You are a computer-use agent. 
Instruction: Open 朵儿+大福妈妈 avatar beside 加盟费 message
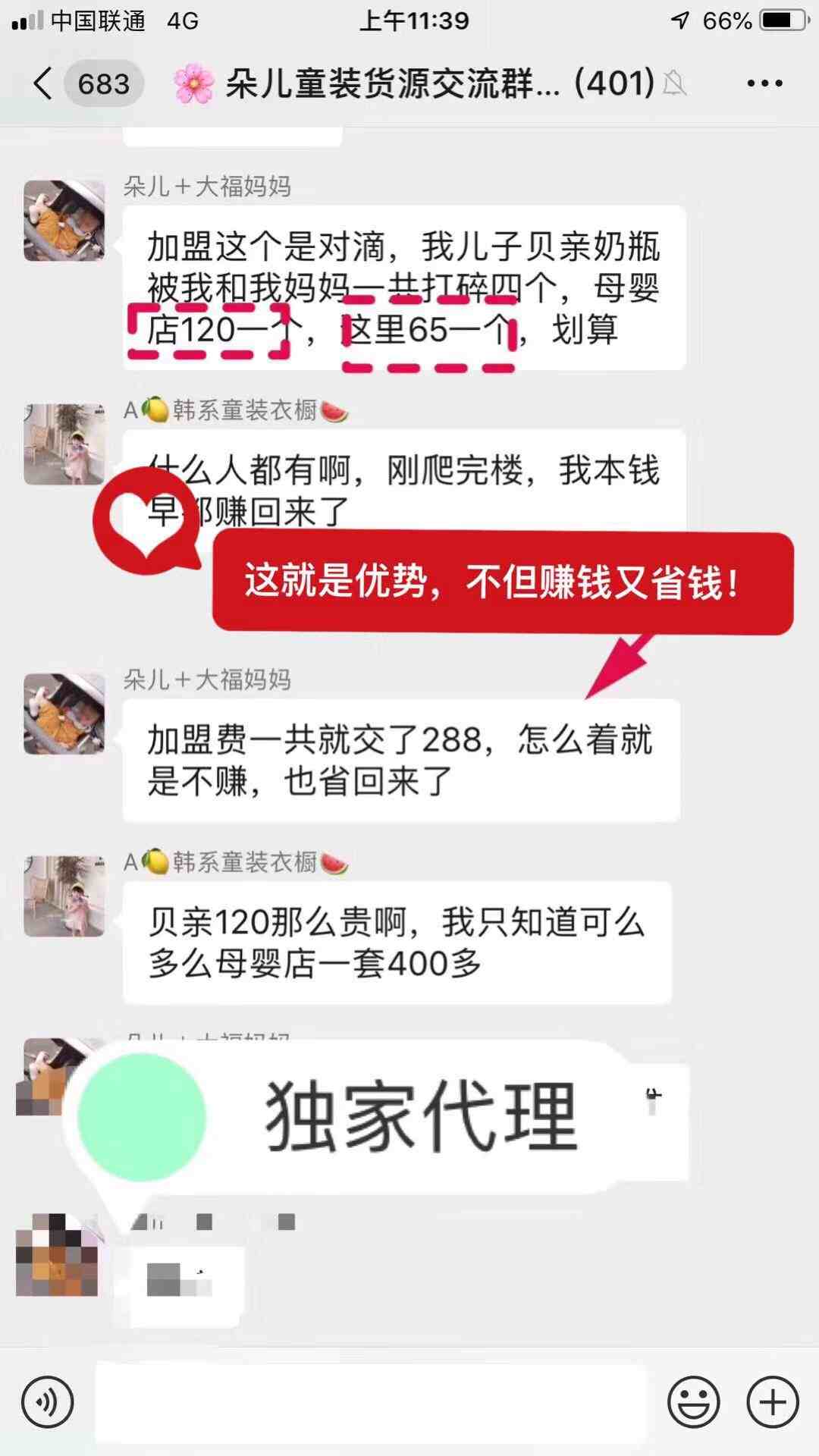pos(64,714)
